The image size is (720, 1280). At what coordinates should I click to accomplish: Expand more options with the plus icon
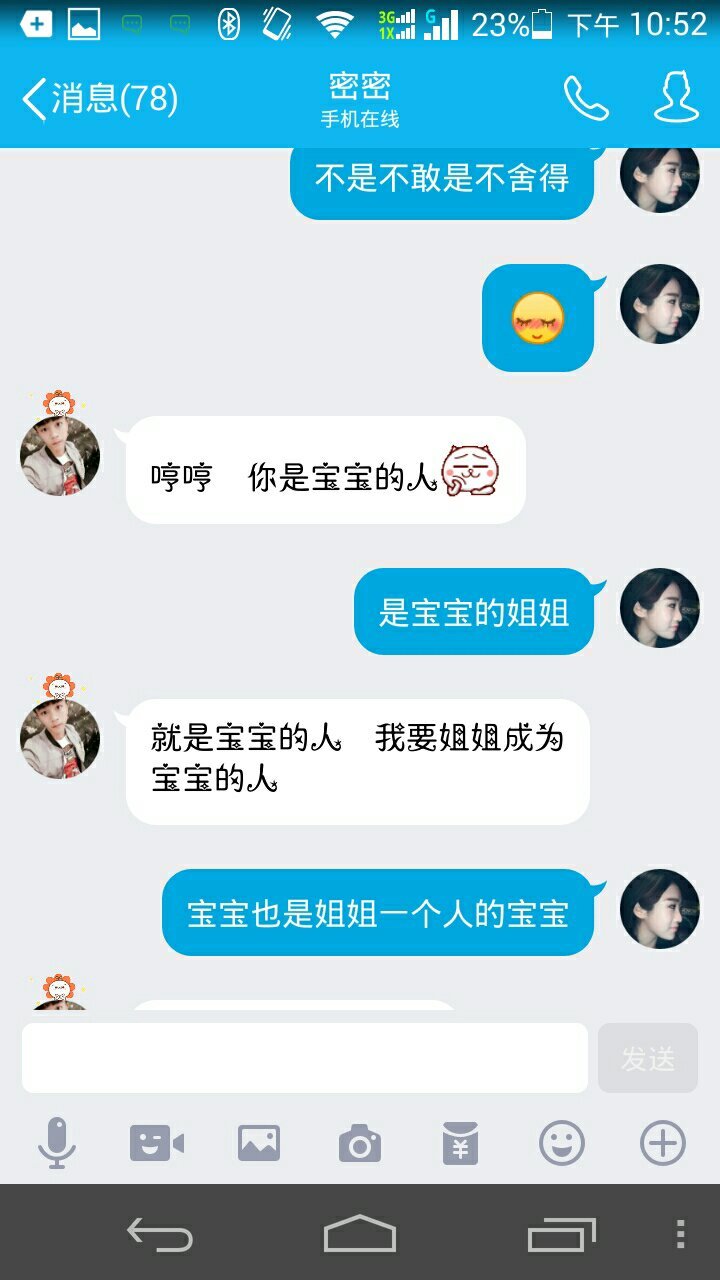coord(663,1143)
